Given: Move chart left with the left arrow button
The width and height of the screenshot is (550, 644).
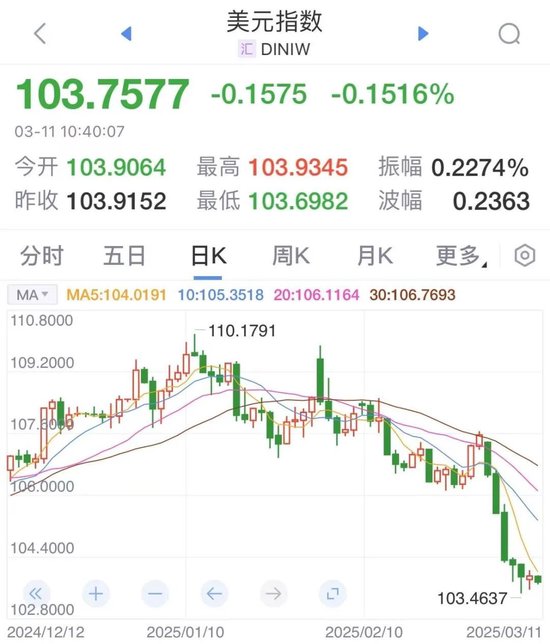Looking at the screenshot, I should coord(214,593).
